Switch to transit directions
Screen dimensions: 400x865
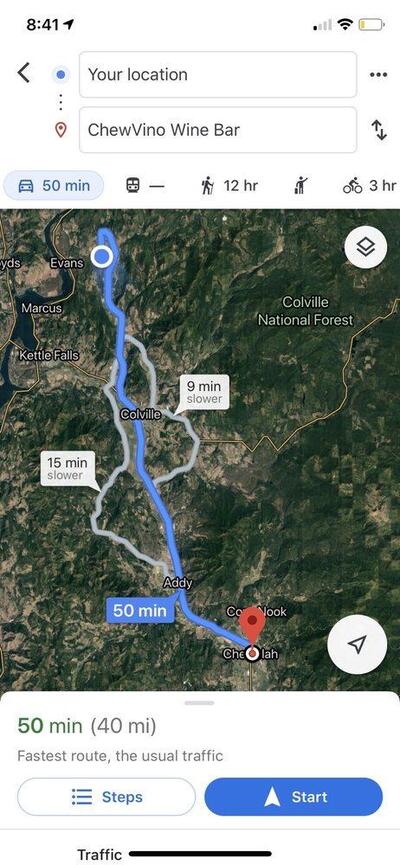[x=145, y=186]
